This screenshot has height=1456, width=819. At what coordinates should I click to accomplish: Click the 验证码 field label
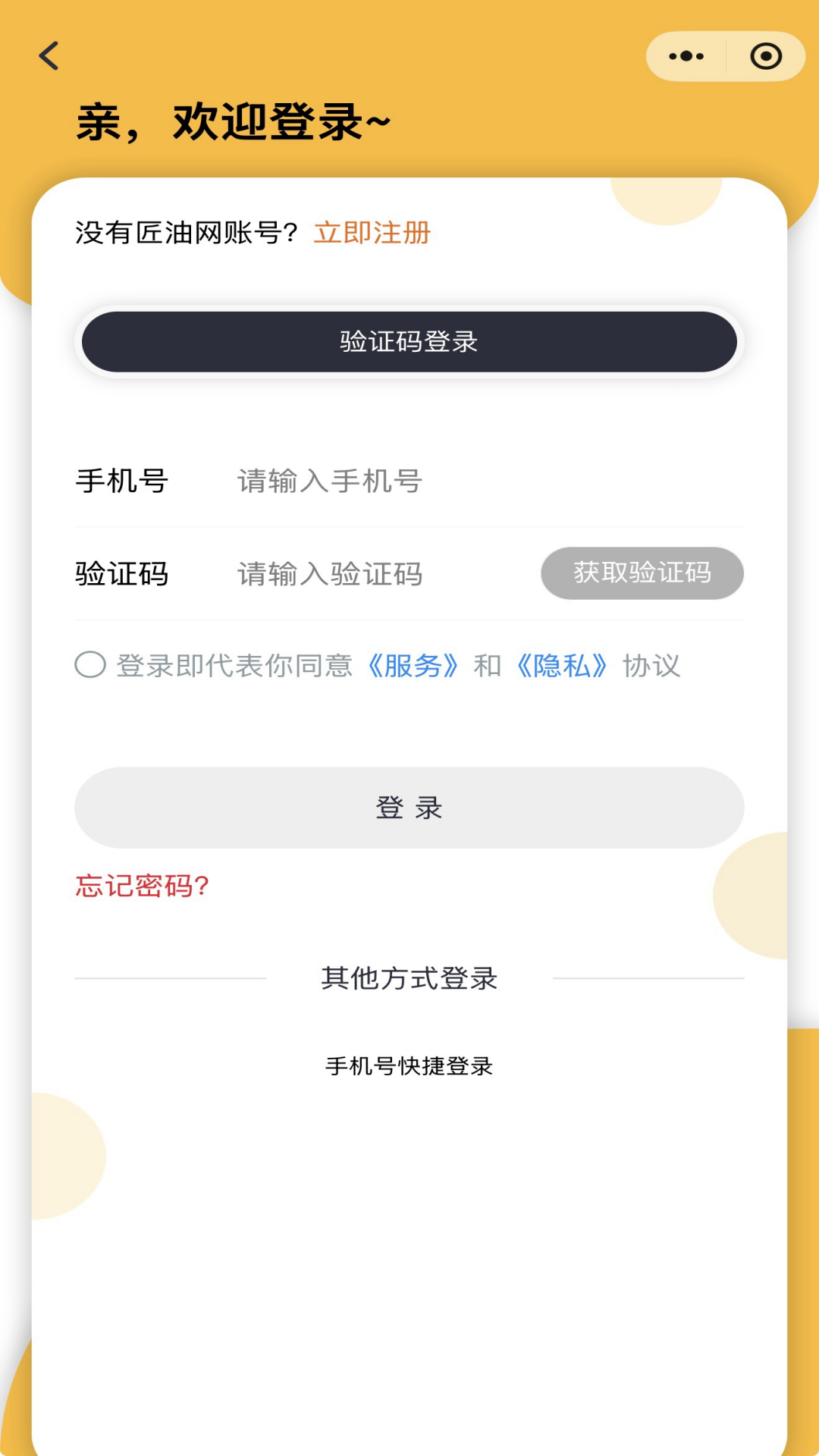click(123, 574)
